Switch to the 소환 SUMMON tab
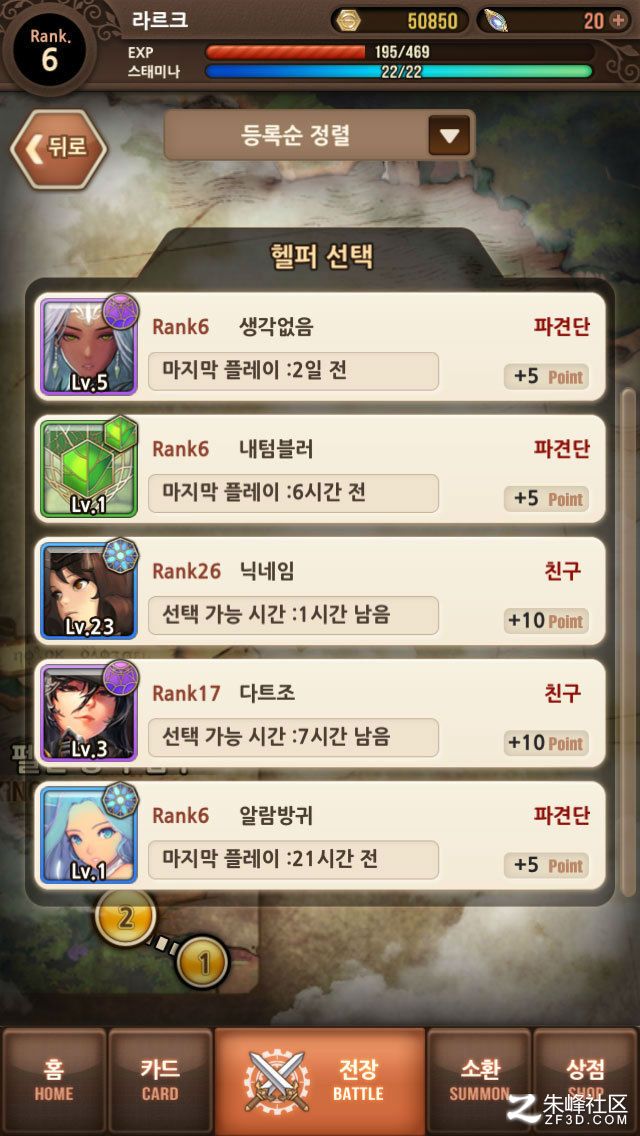This screenshot has height=1136, width=640. click(x=479, y=1080)
